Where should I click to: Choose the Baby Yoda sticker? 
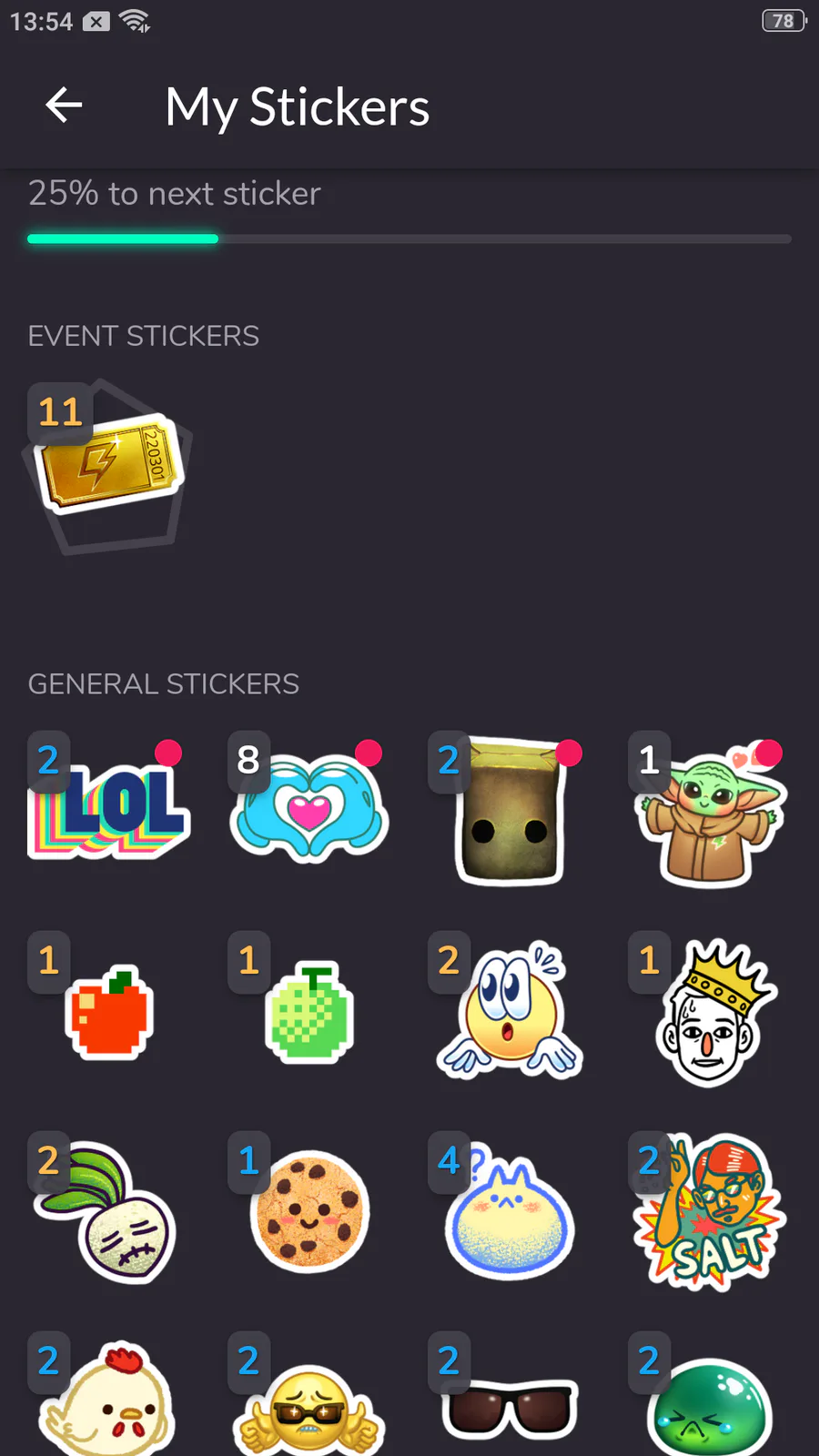click(x=710, y=814)
